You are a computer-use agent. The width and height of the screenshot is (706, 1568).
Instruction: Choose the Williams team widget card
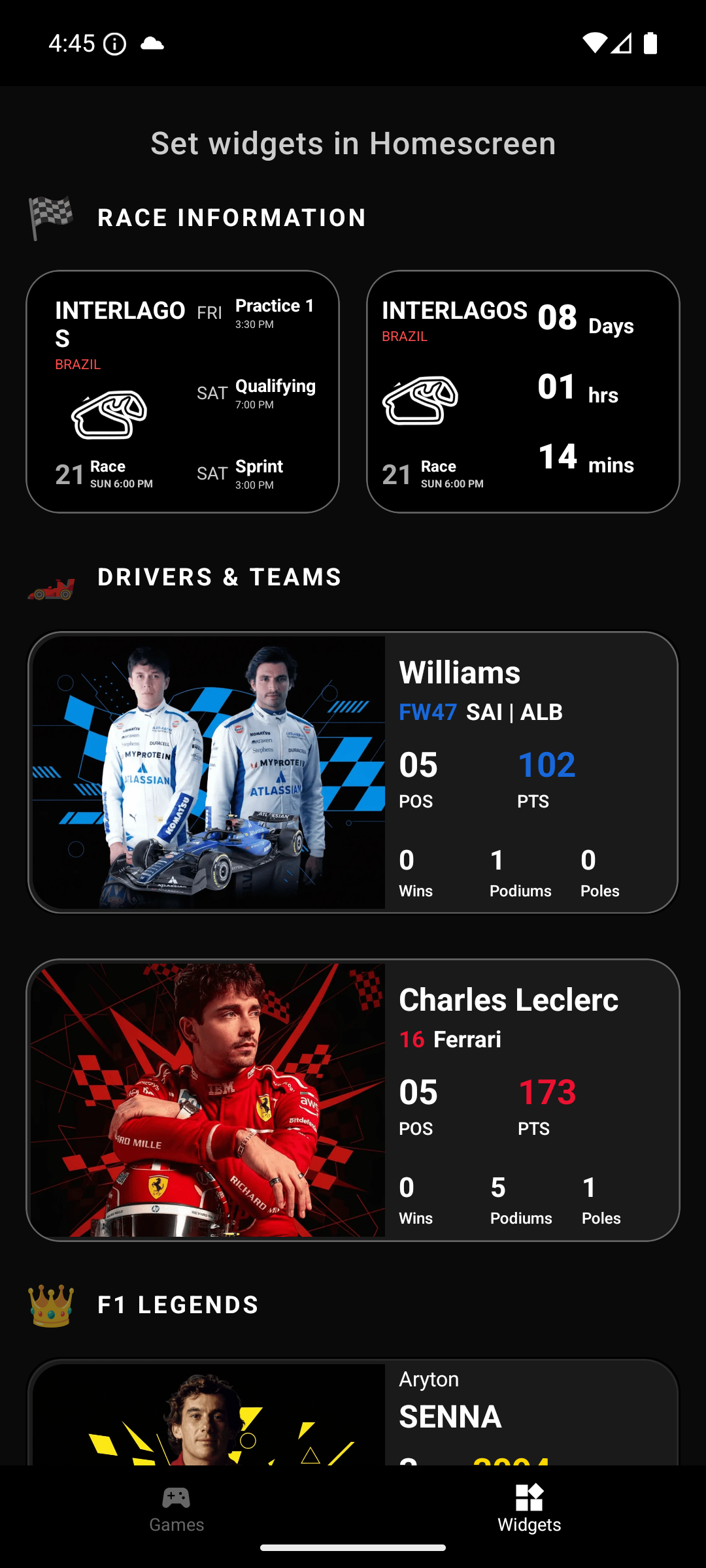coord(353,772)
